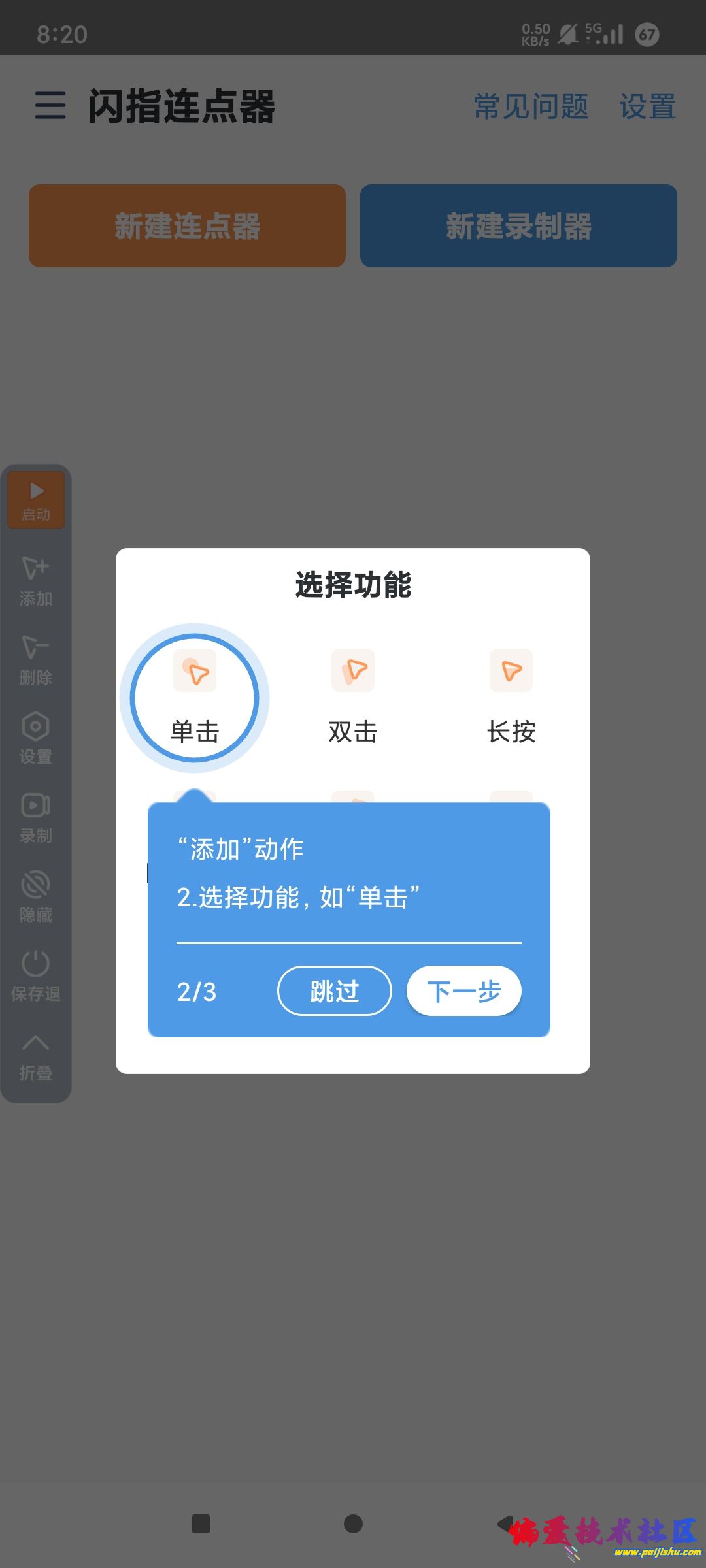Tap 保存退 to save and exit

point(36,976)
